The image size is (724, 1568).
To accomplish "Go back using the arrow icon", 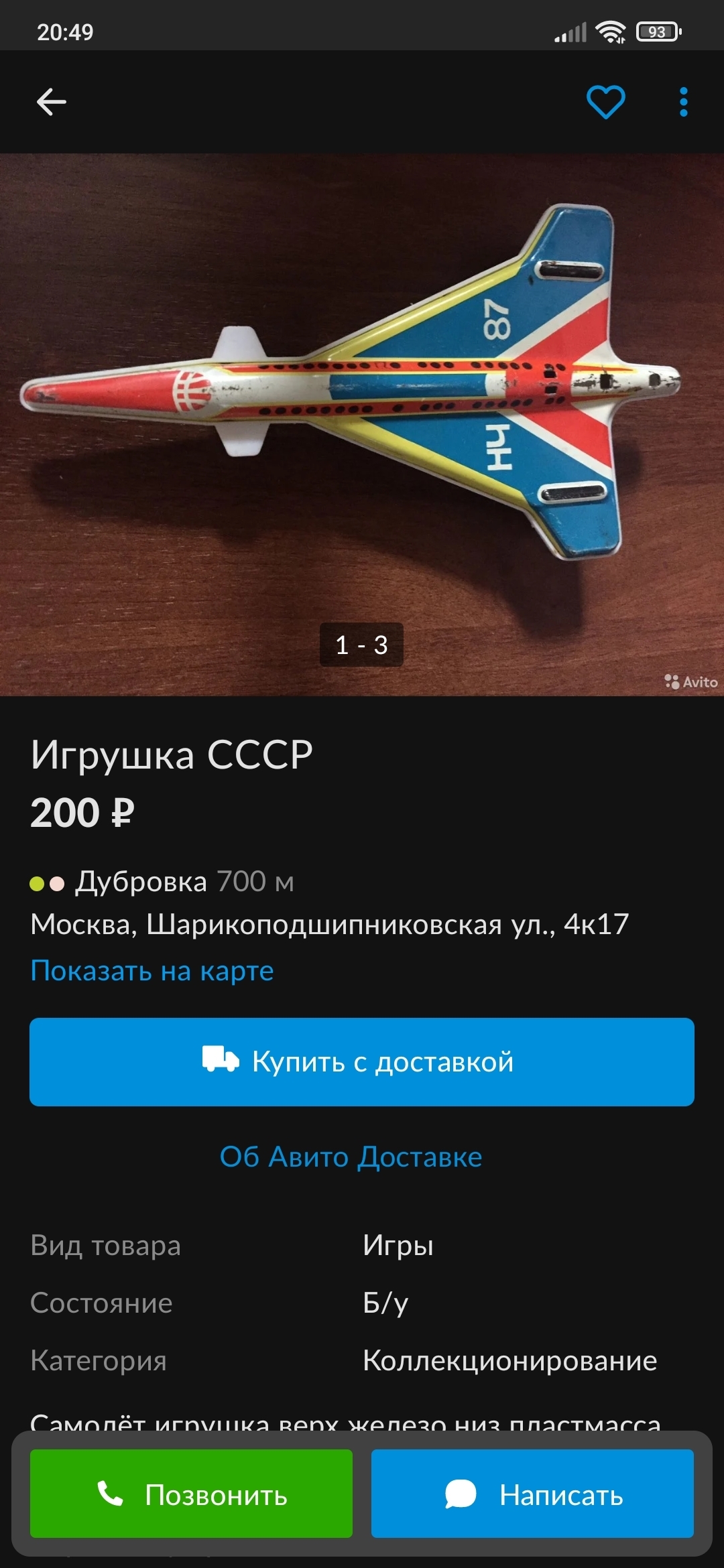I will coord(51,102).
